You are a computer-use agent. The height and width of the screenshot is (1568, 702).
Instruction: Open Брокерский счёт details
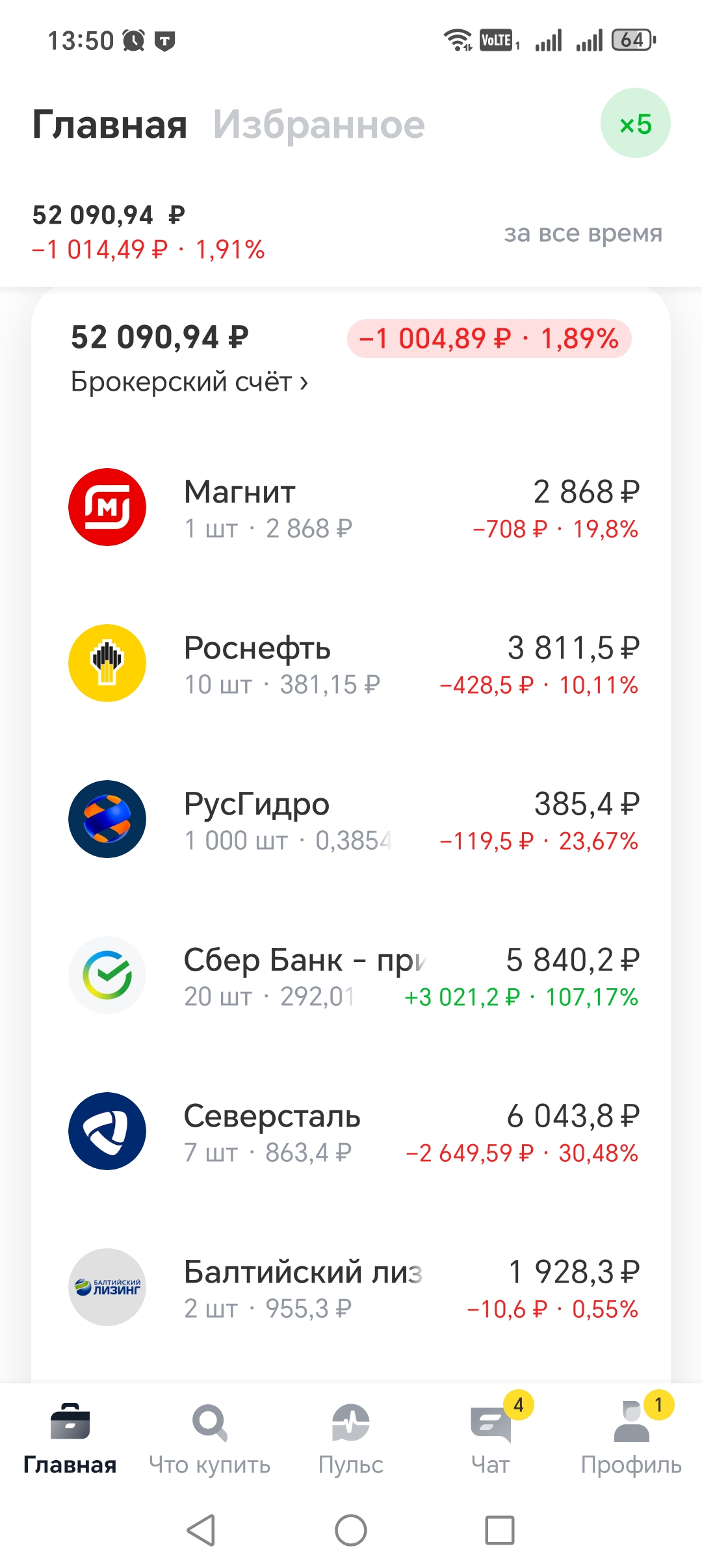pos(188,382)
